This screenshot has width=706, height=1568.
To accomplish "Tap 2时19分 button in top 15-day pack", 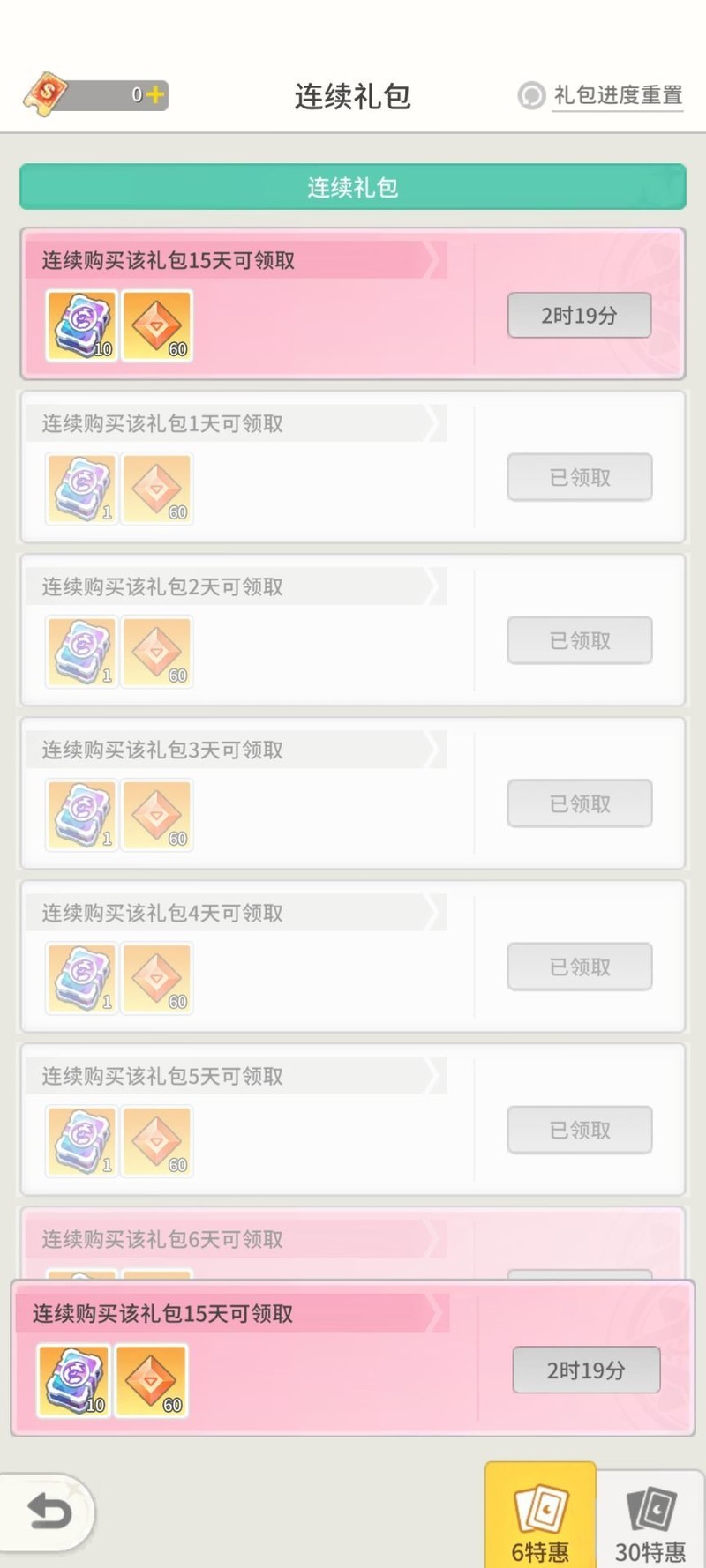I will point(579,315).
